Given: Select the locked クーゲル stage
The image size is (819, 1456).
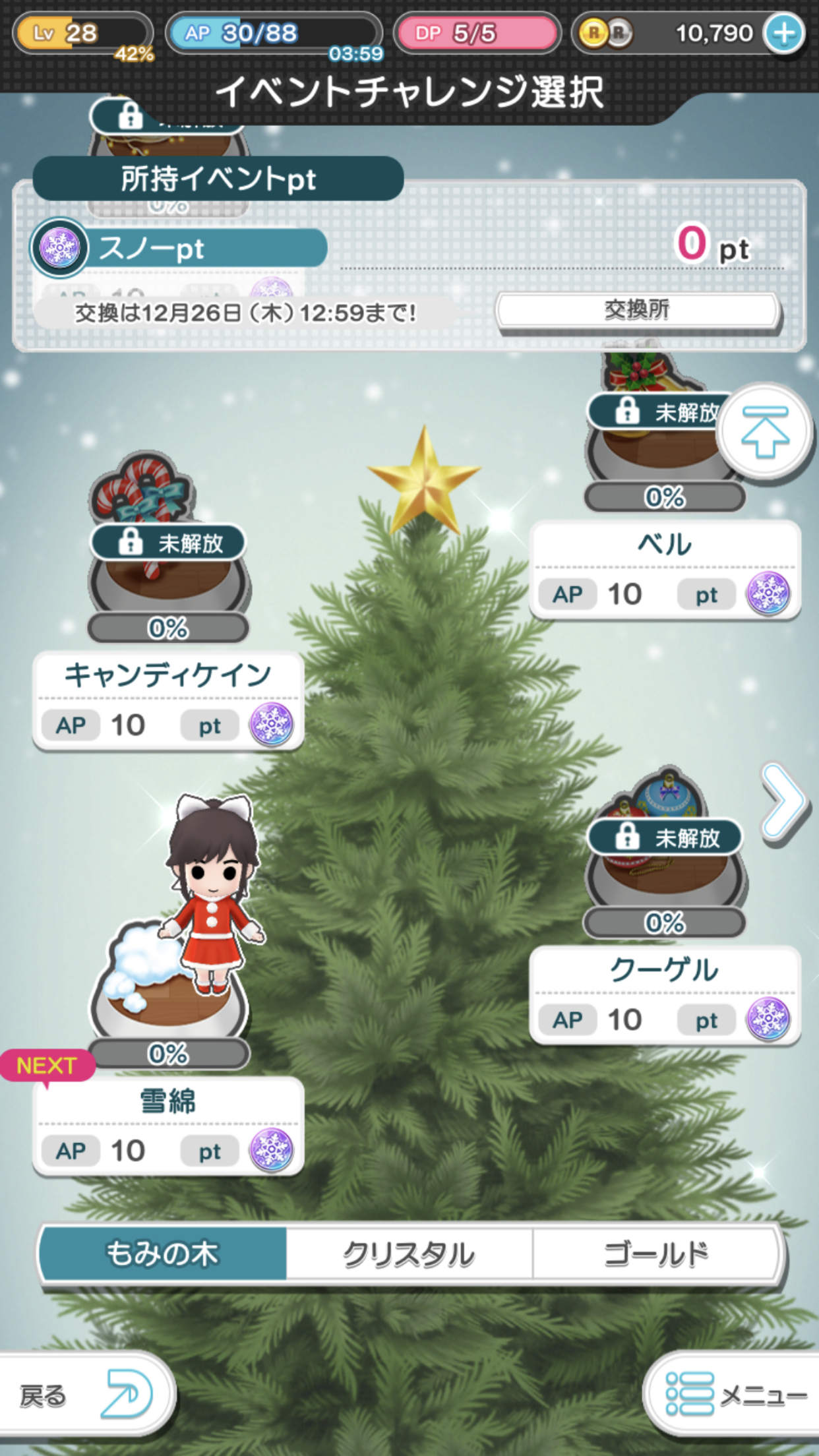Looking at the screenshot, I should point(665,994).
